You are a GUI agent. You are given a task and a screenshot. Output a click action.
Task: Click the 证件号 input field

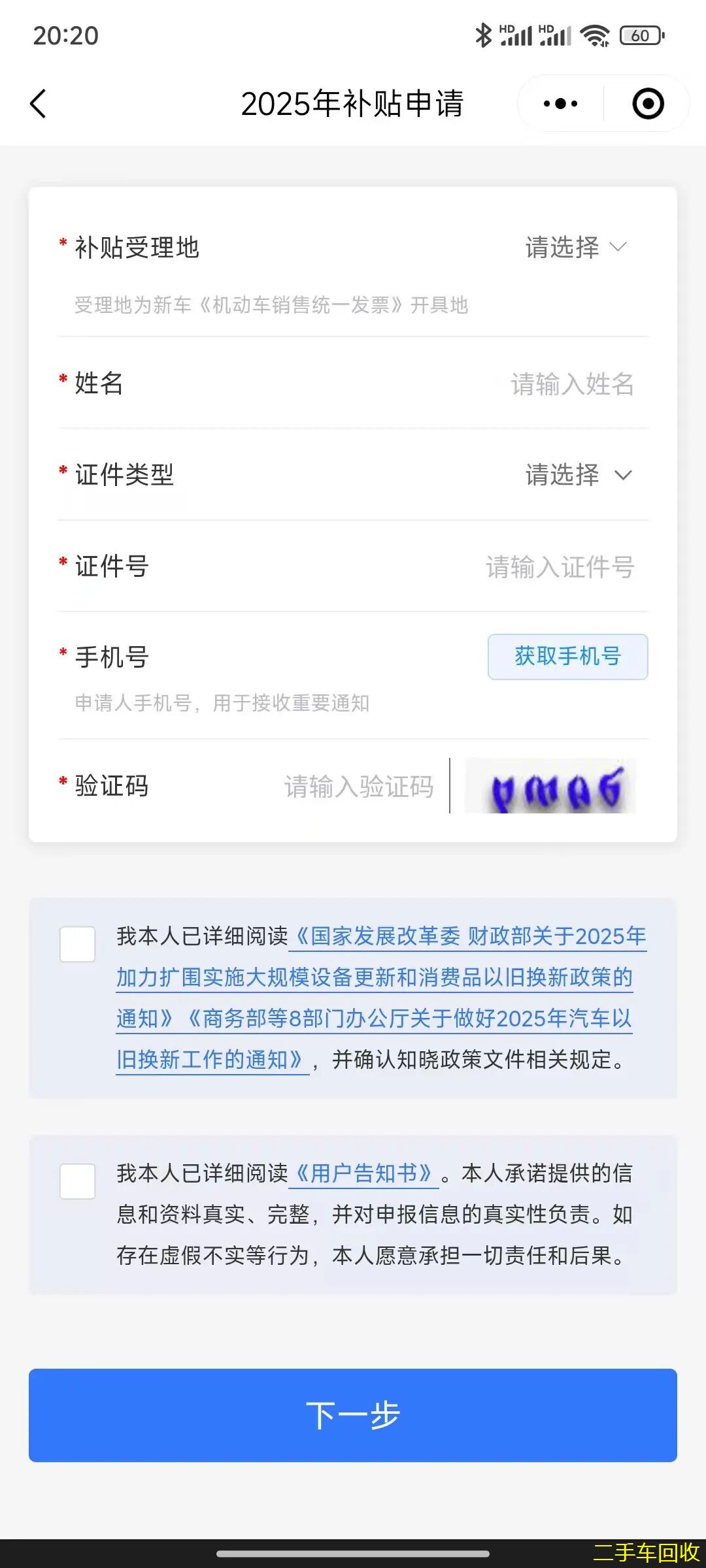[559, 567]
